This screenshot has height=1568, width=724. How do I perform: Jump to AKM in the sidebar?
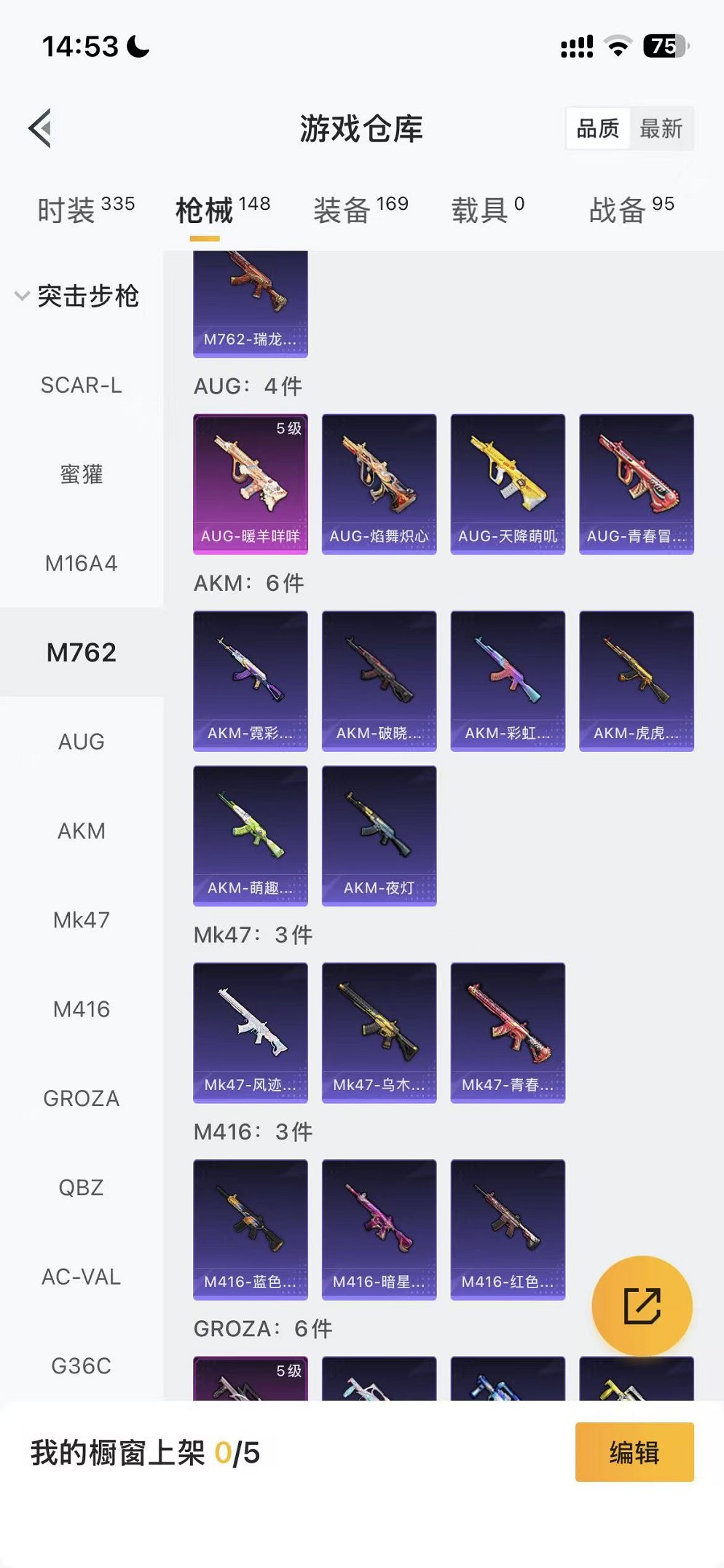81,831
